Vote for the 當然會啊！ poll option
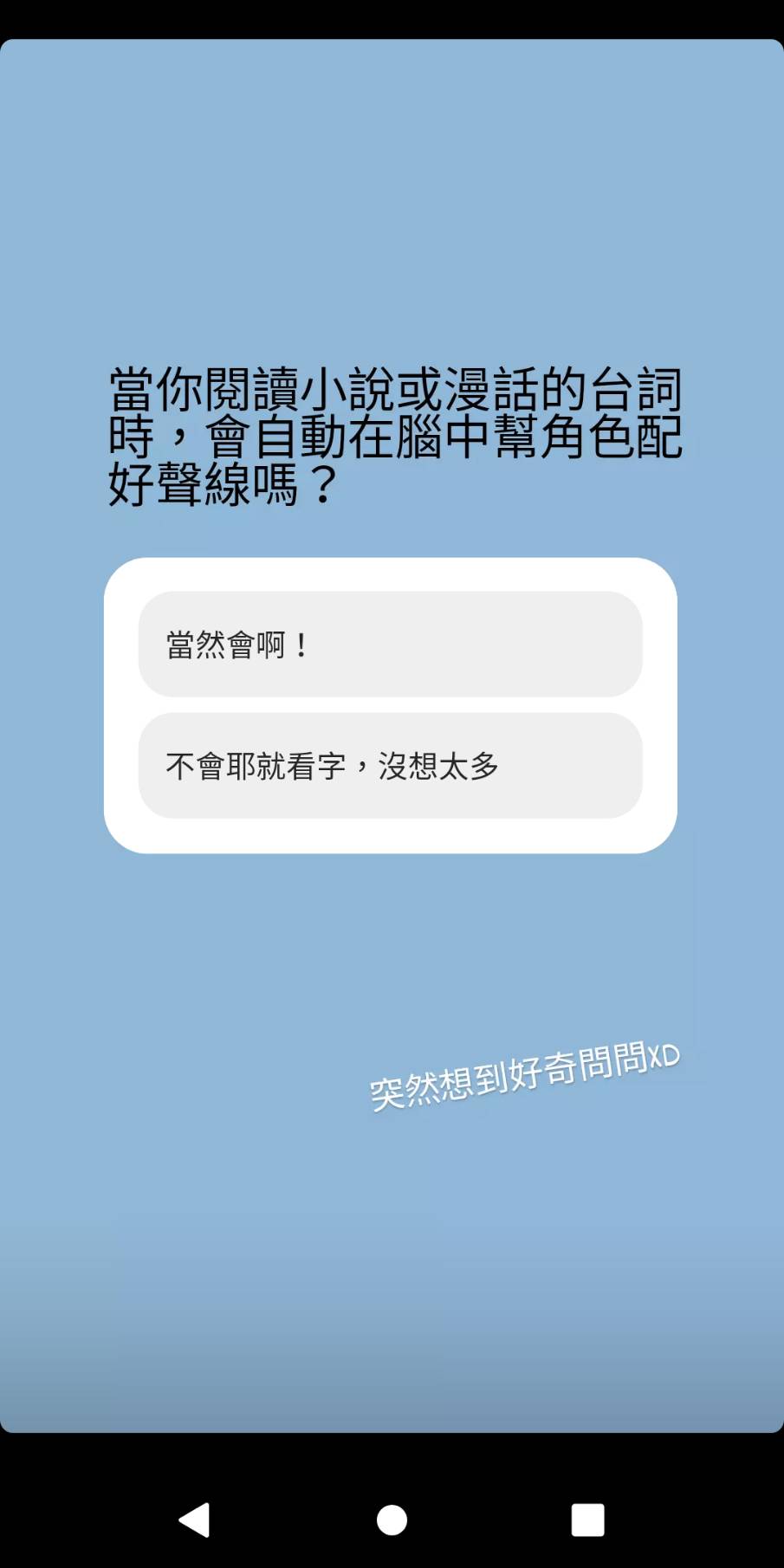The image size is (784, 1568). tap(390, 645)
